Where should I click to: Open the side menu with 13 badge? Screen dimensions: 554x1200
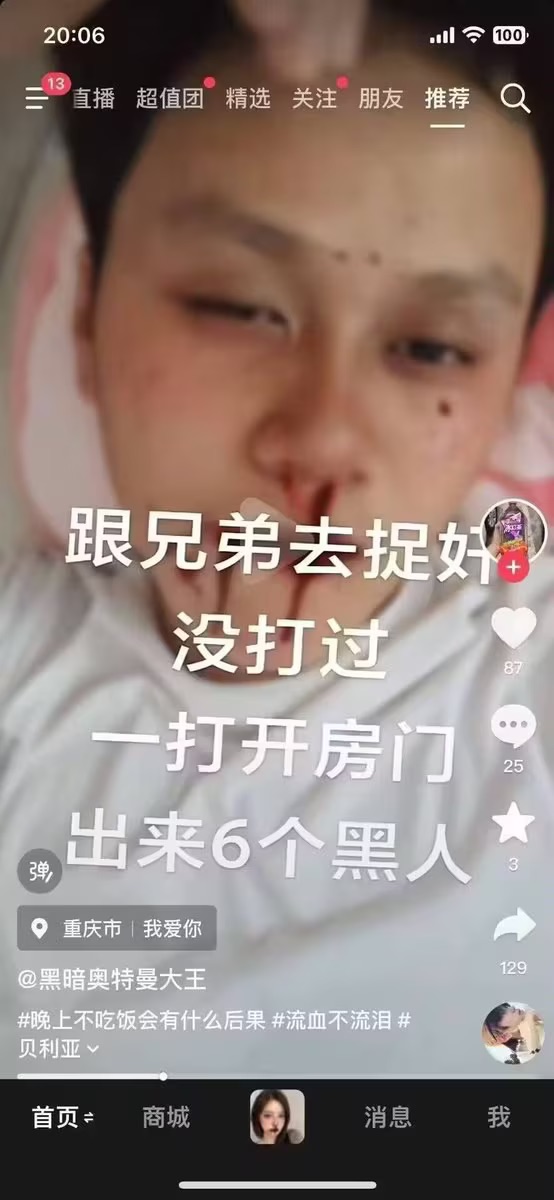tap(38, 97)
